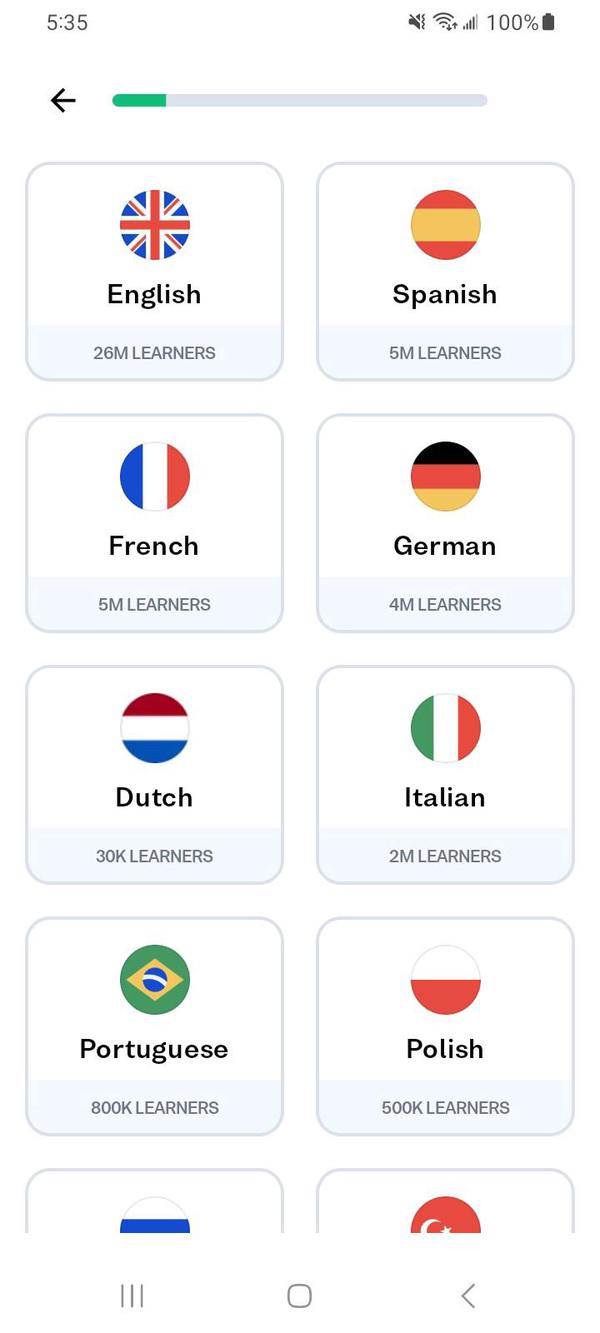Select the Italian language card
The height and width of the screenshot is (1333, 600).
click(x=445, y=775)
